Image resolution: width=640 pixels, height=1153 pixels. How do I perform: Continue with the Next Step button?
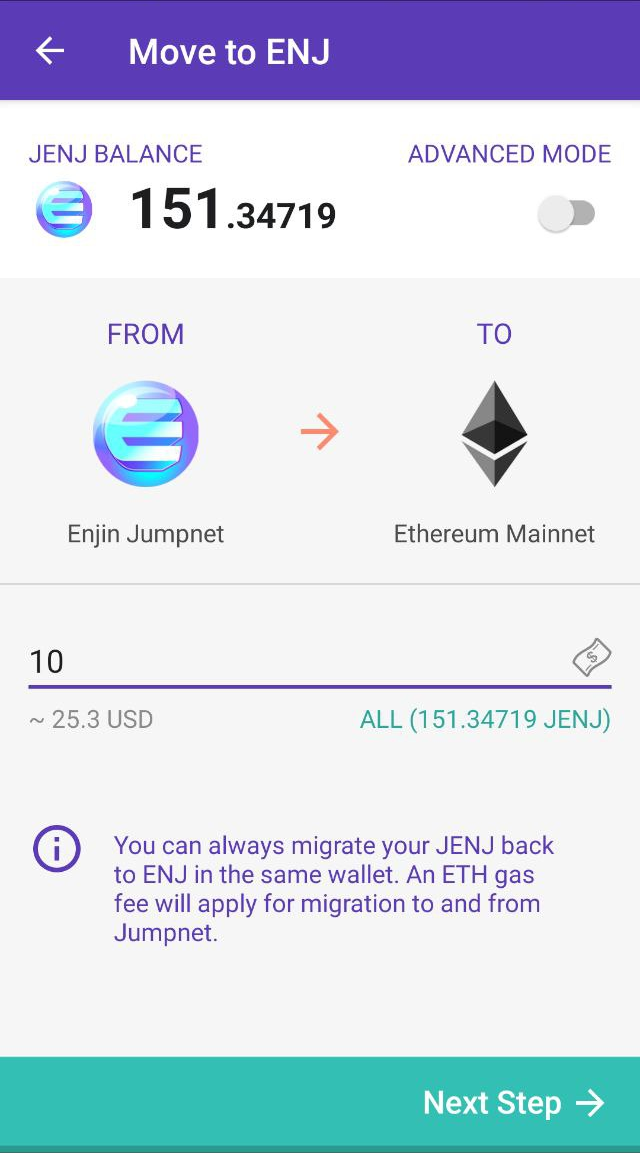click(320, 1102)
